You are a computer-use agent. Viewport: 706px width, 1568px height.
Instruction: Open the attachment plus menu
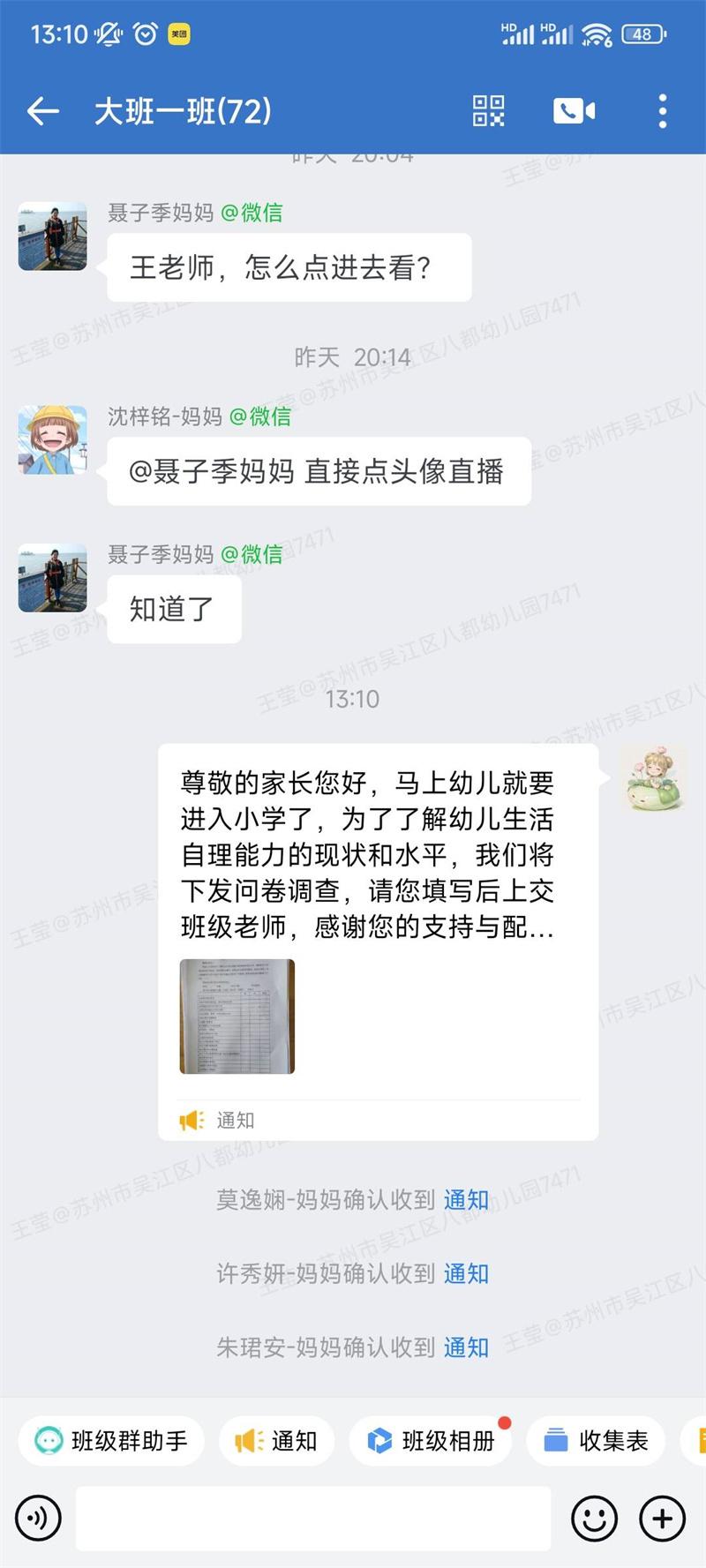660,1519
